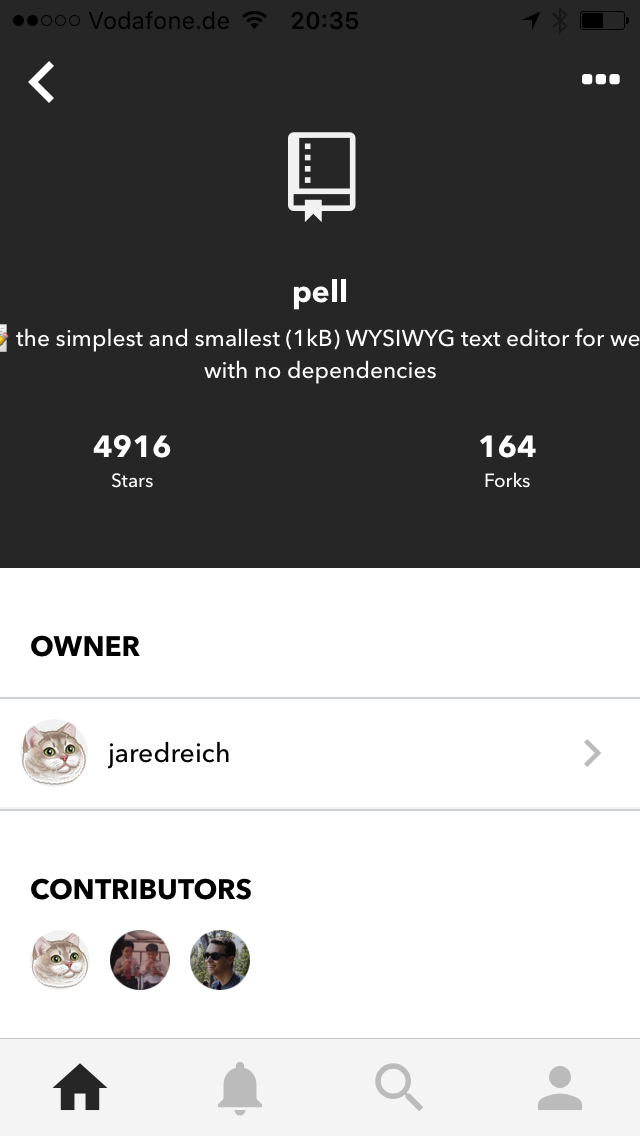640x1136 pixels.
Task: Open the profile tab
Action: click(560, 1087)
